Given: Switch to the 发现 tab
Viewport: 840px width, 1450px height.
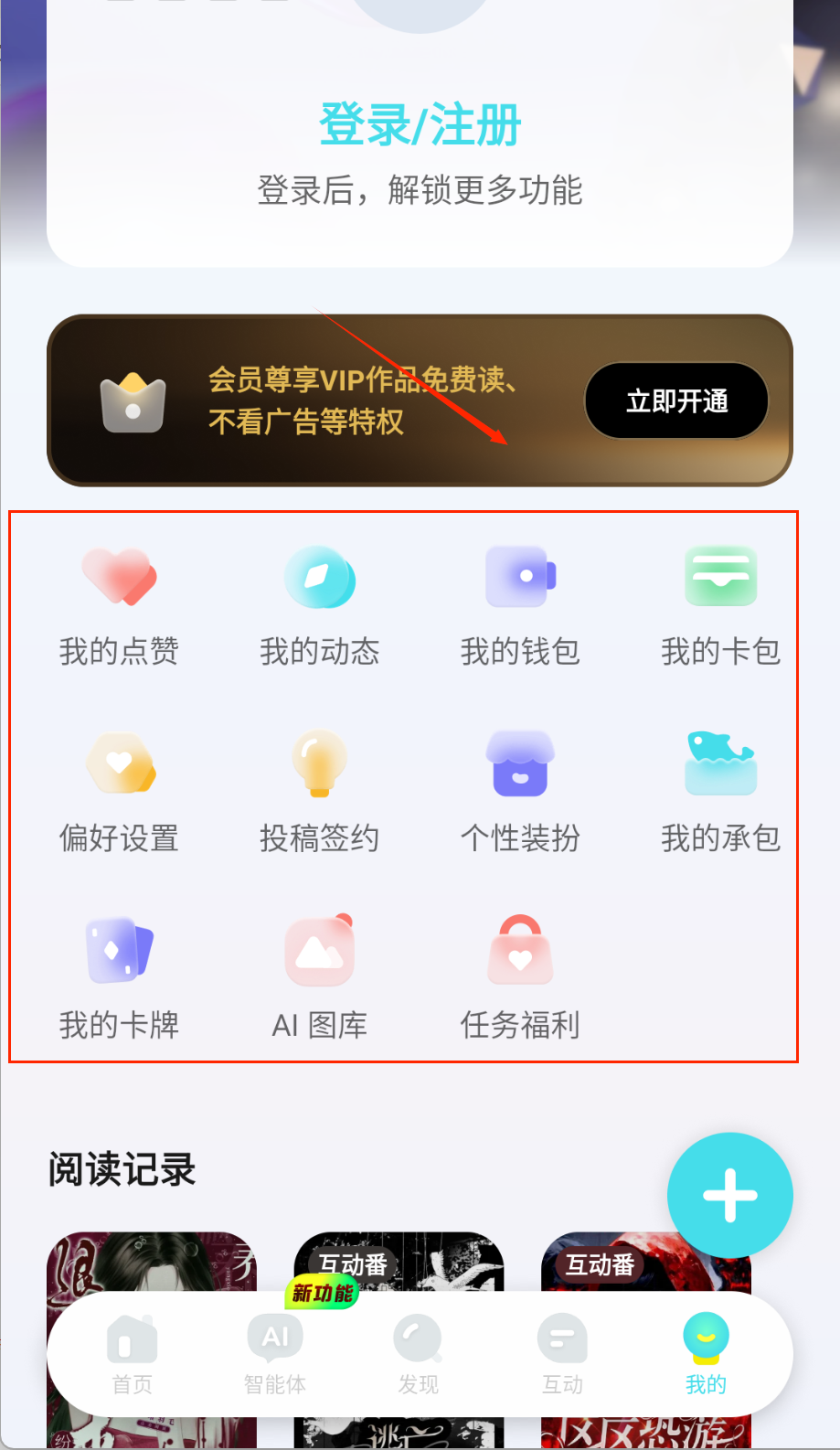Looking at the screenshot, I should click(x=419, y=1354).
